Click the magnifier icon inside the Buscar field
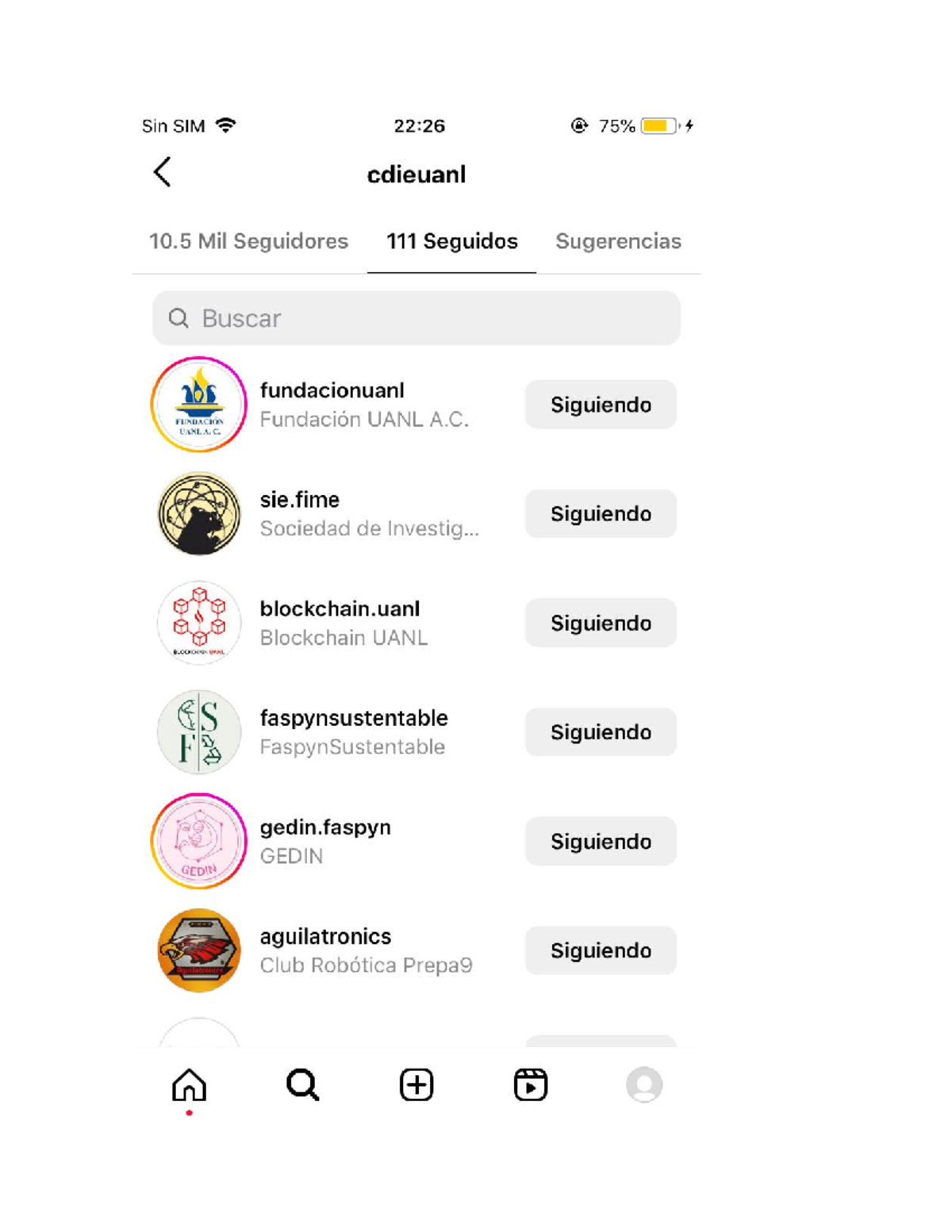This screenshot has width=952, height=1232. pos(178,318)
